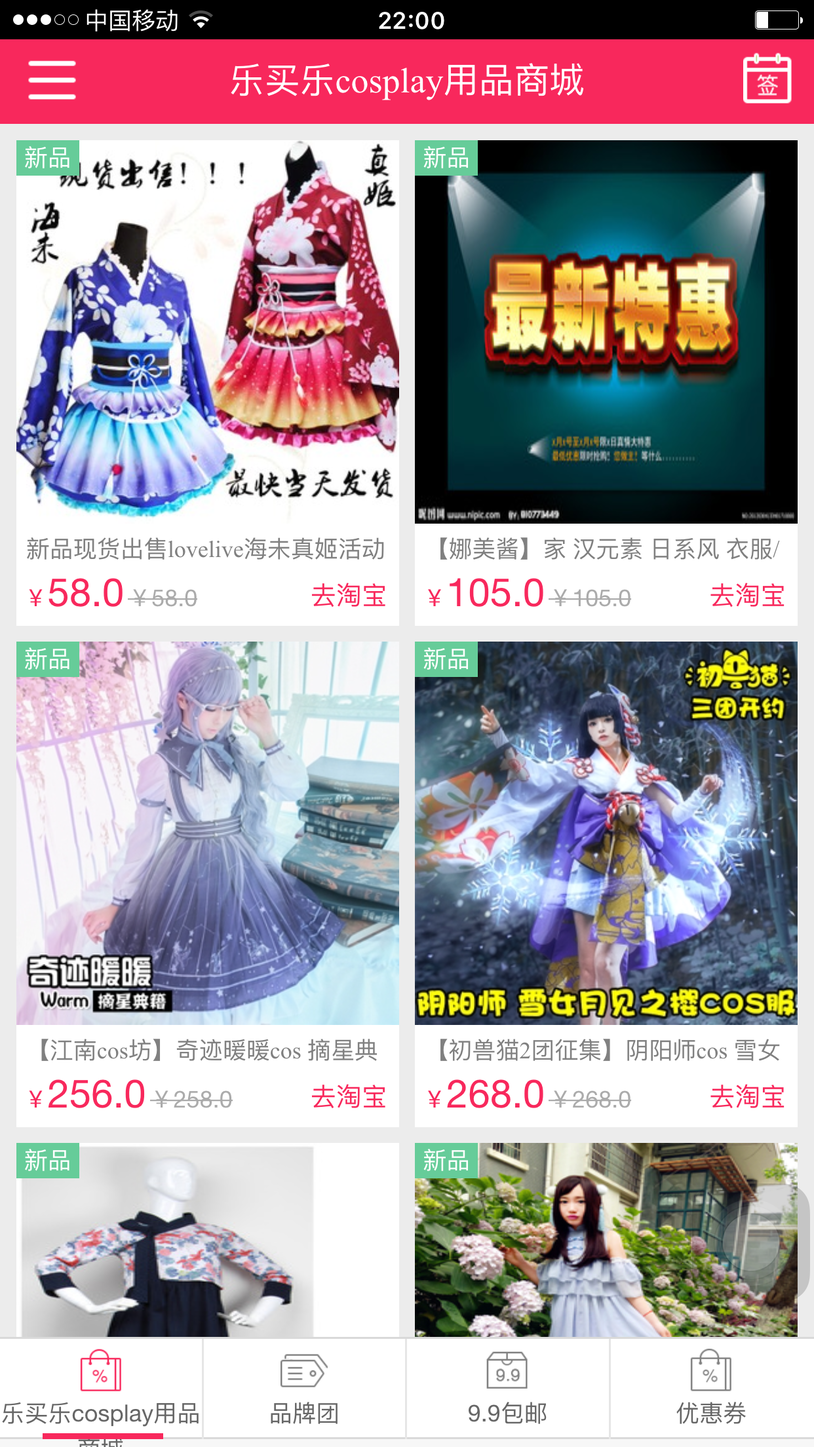The image size is (814, 1447).
Task: Go to Taobao for the ¥256.0 item
Action: pyautogui.click(x=348, y=1097)
